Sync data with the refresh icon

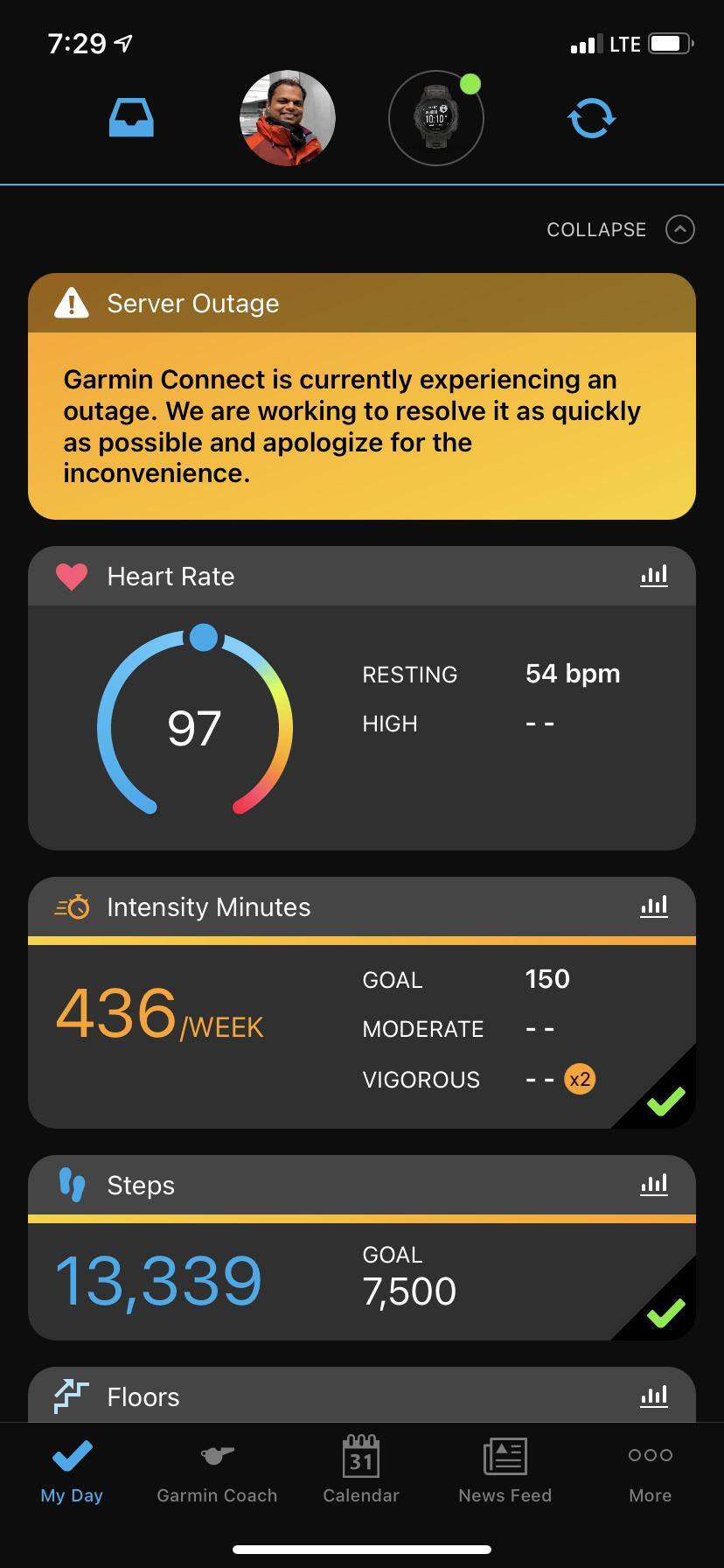[592, 118]
